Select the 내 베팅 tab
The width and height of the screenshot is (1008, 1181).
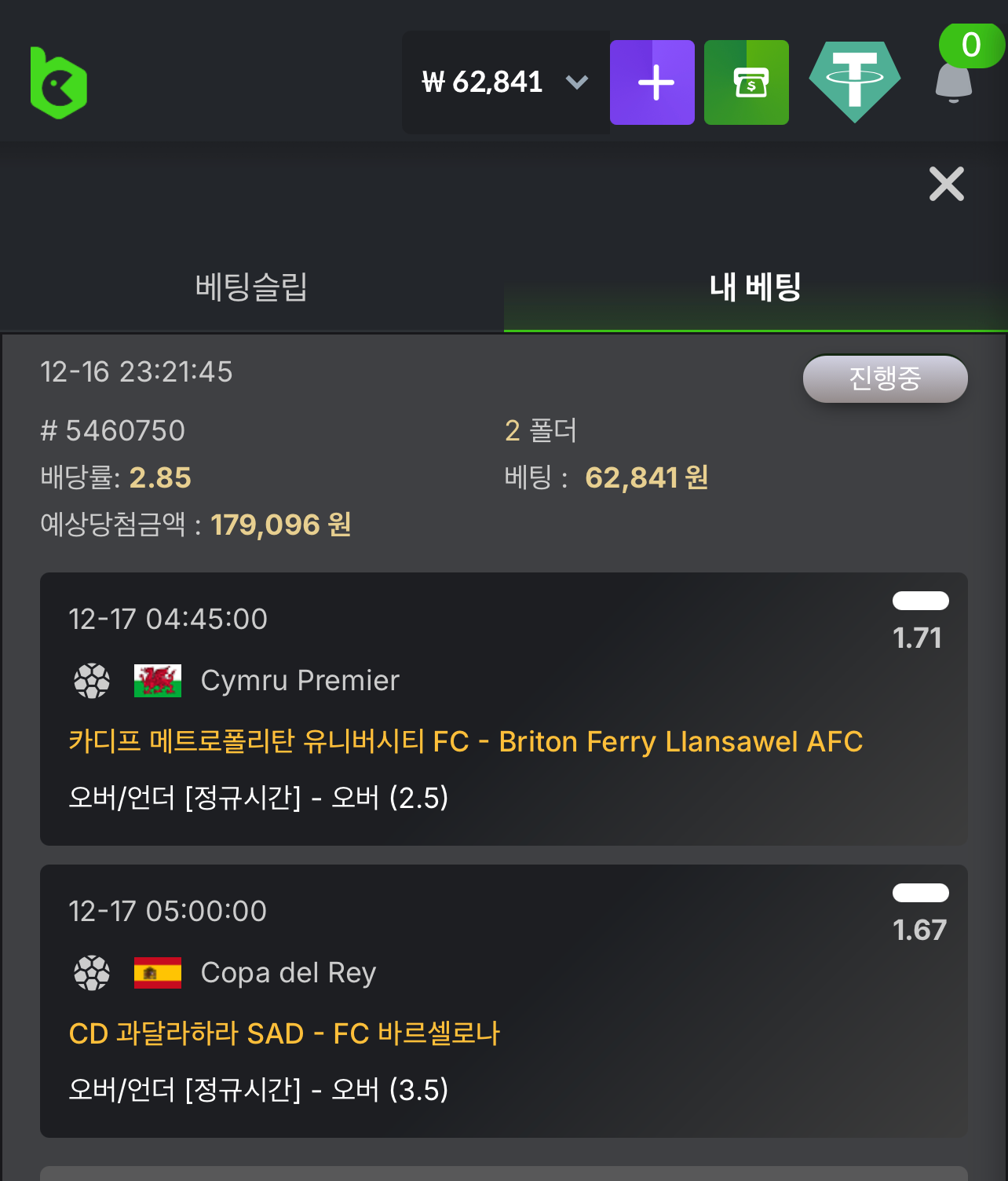coord(755,287)
